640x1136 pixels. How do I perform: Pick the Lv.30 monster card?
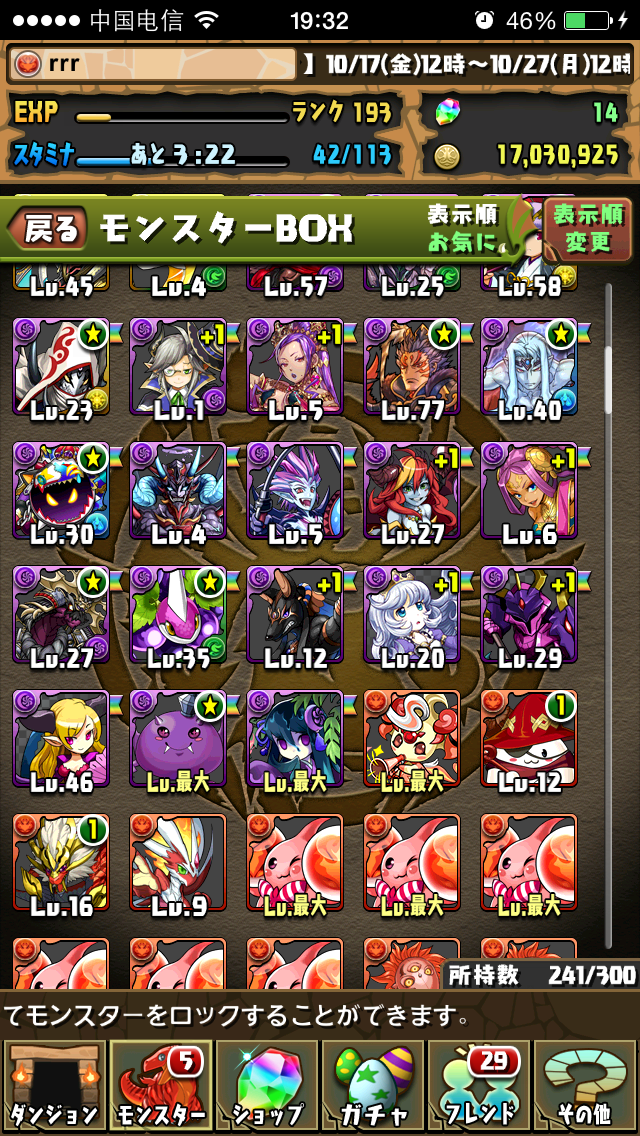pyautogui.click(x=61, y=490)
